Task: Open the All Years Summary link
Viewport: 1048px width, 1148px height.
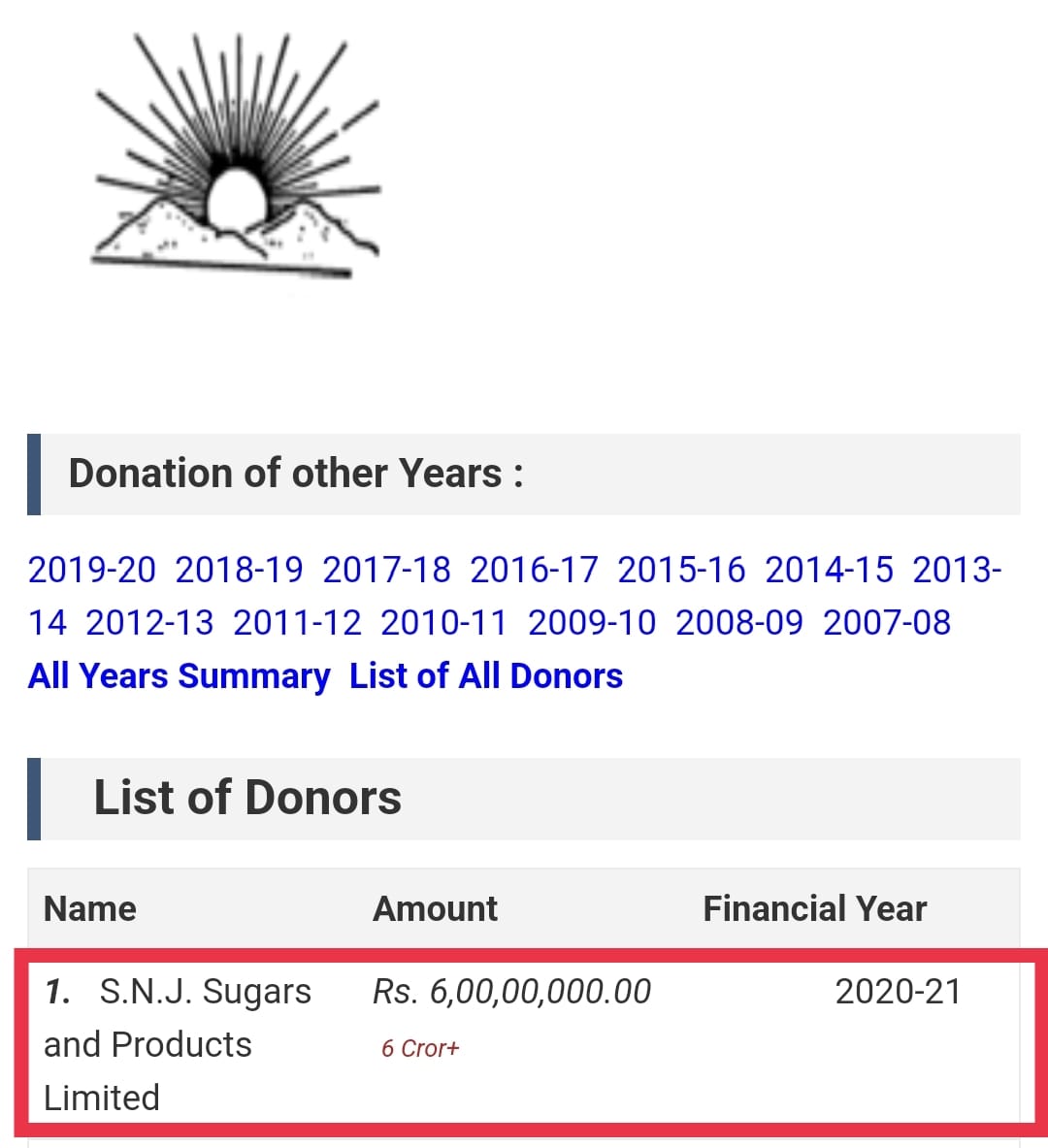Action: click(x=180, y=676)
